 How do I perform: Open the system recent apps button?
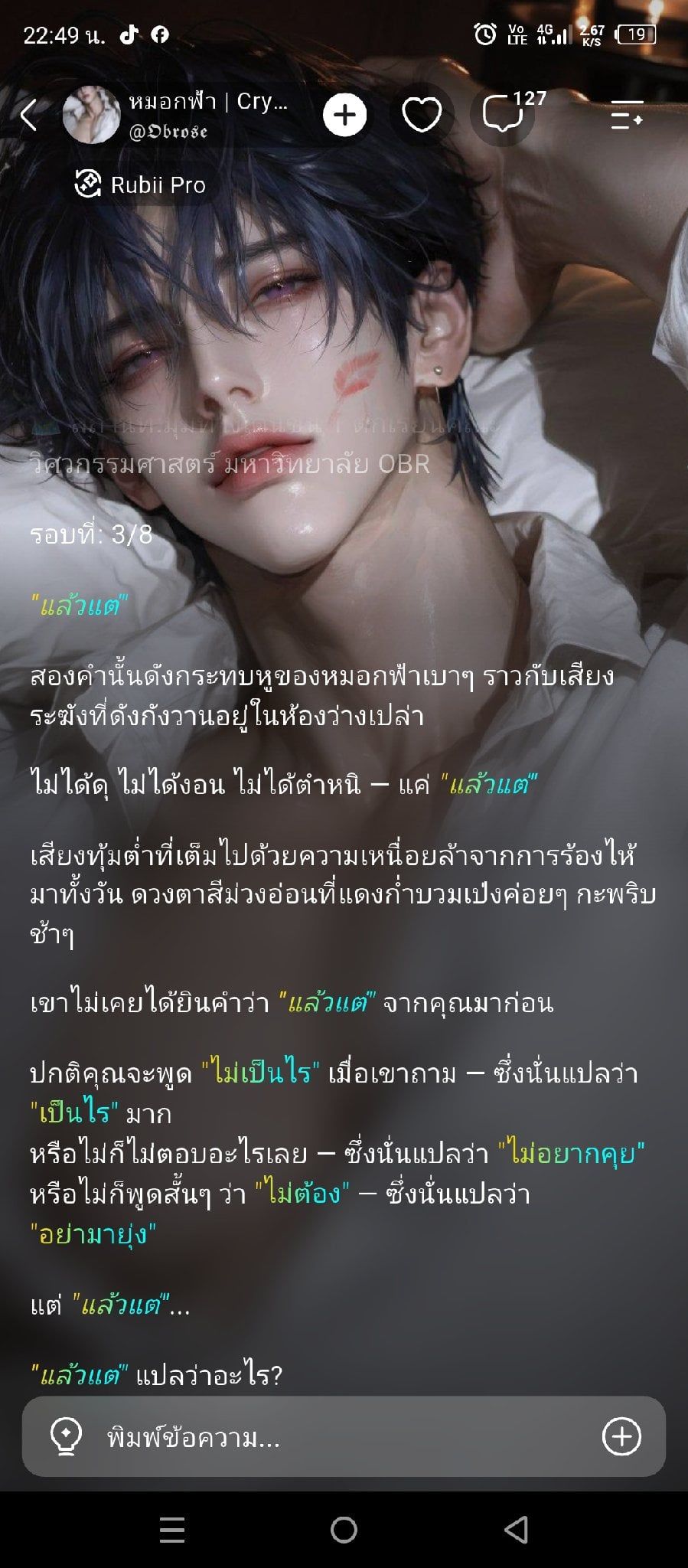tap(172, 1530)
